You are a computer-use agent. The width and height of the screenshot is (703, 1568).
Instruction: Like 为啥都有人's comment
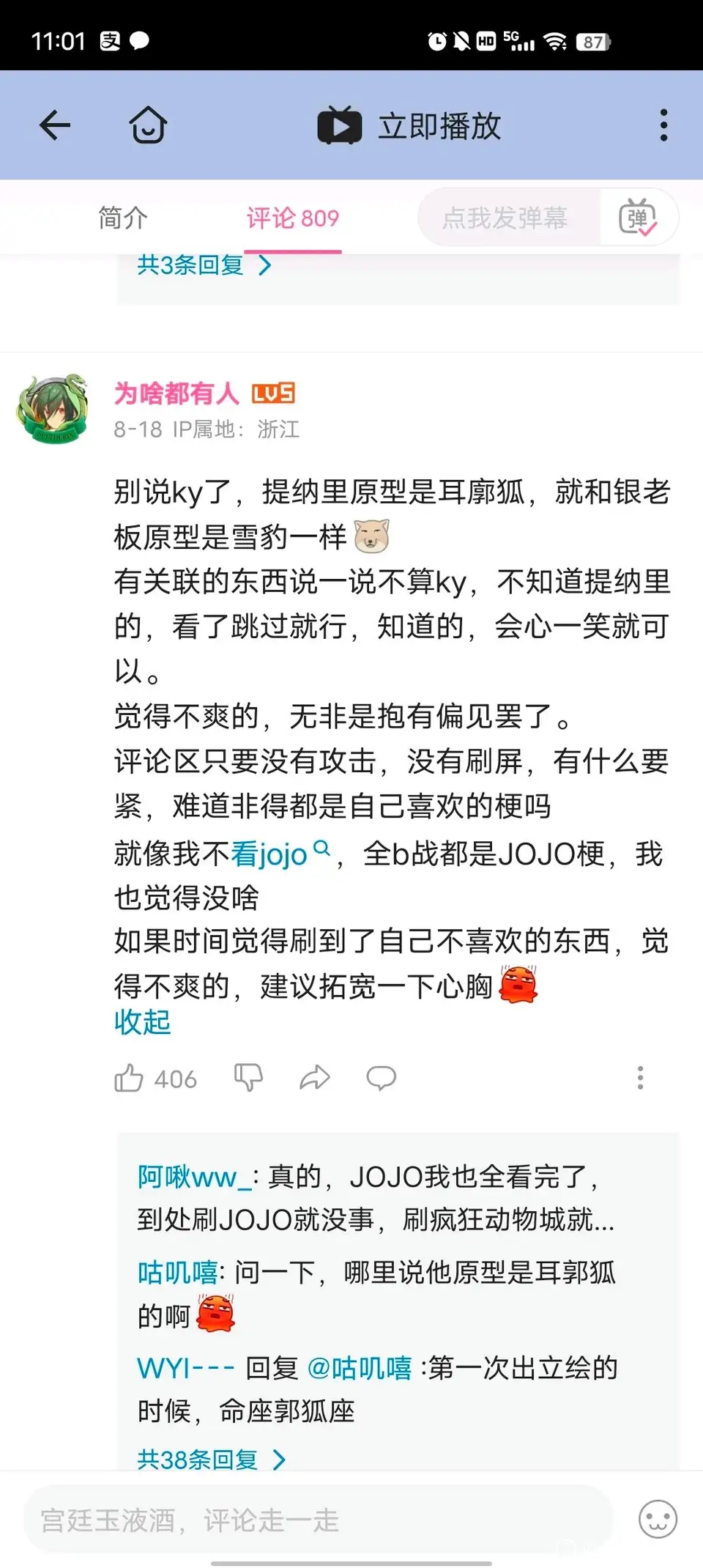click(129, 1078)
